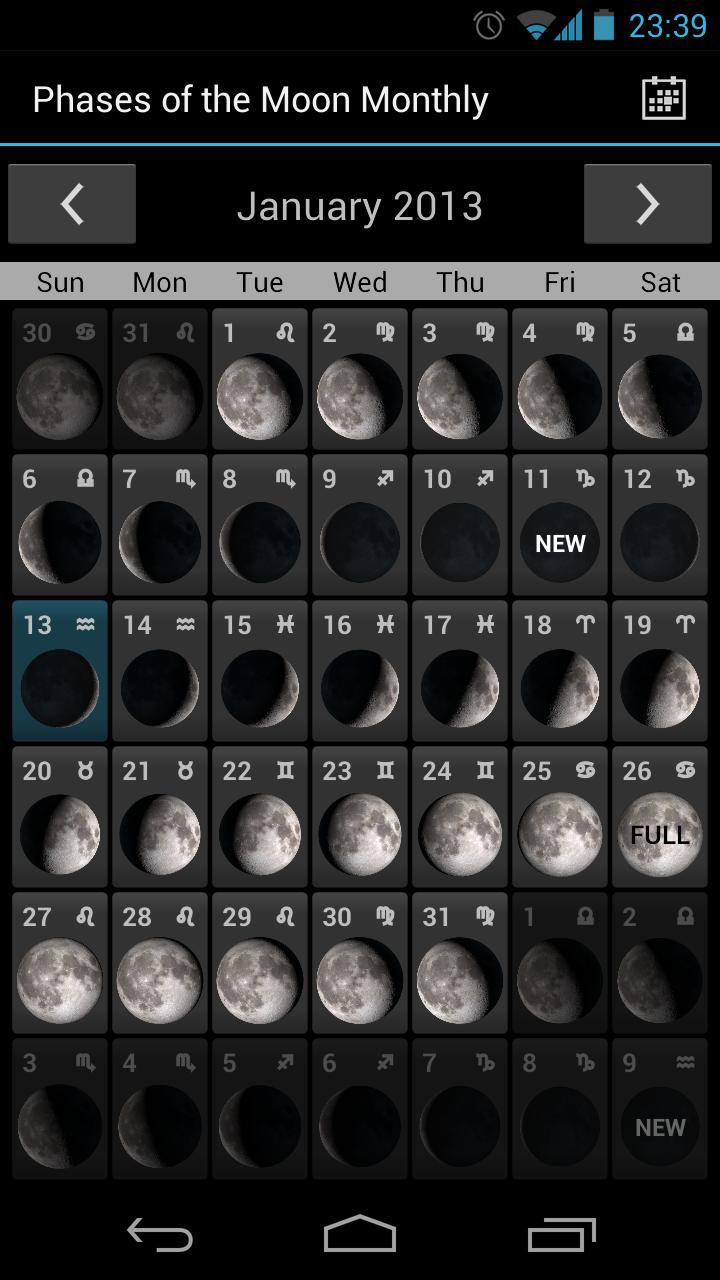The image size is (720, 1280).
Task: Select January 22 in the calendar
Action: click(x=260, y=817)
